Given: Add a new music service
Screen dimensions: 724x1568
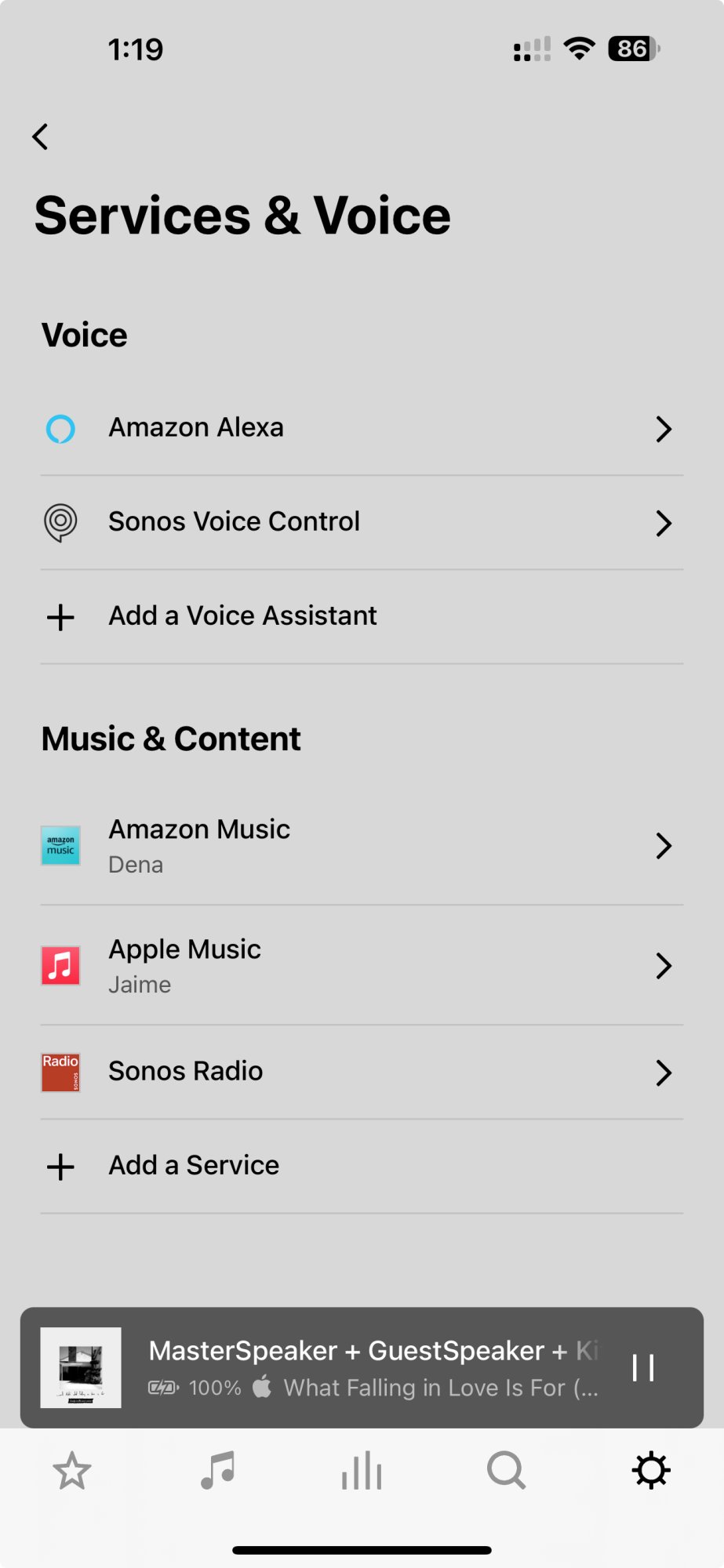Looking at the screenshot, I should (361, 1166).
